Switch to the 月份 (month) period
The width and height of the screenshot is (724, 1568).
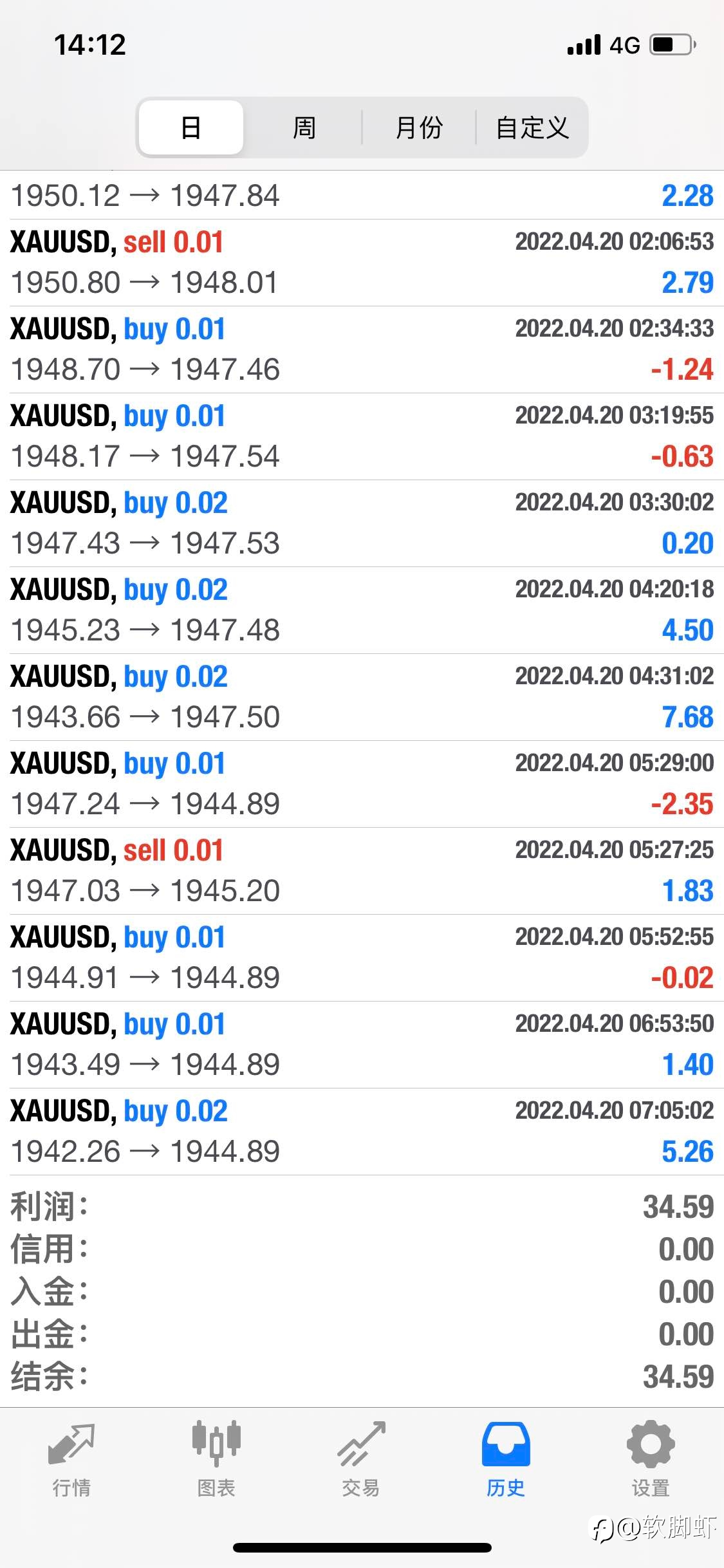[418, 127]
